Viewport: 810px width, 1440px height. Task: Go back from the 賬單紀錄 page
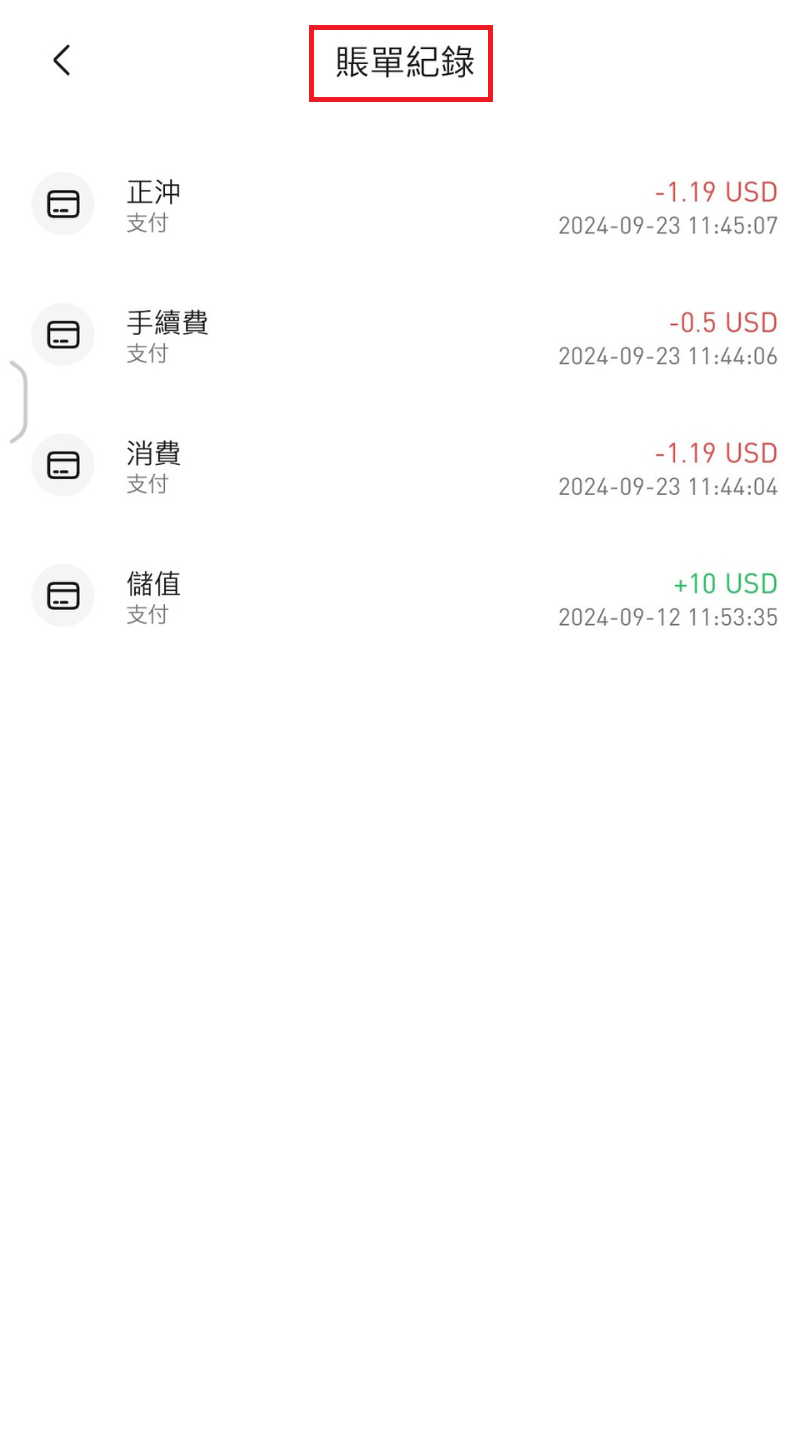(62, 61)
